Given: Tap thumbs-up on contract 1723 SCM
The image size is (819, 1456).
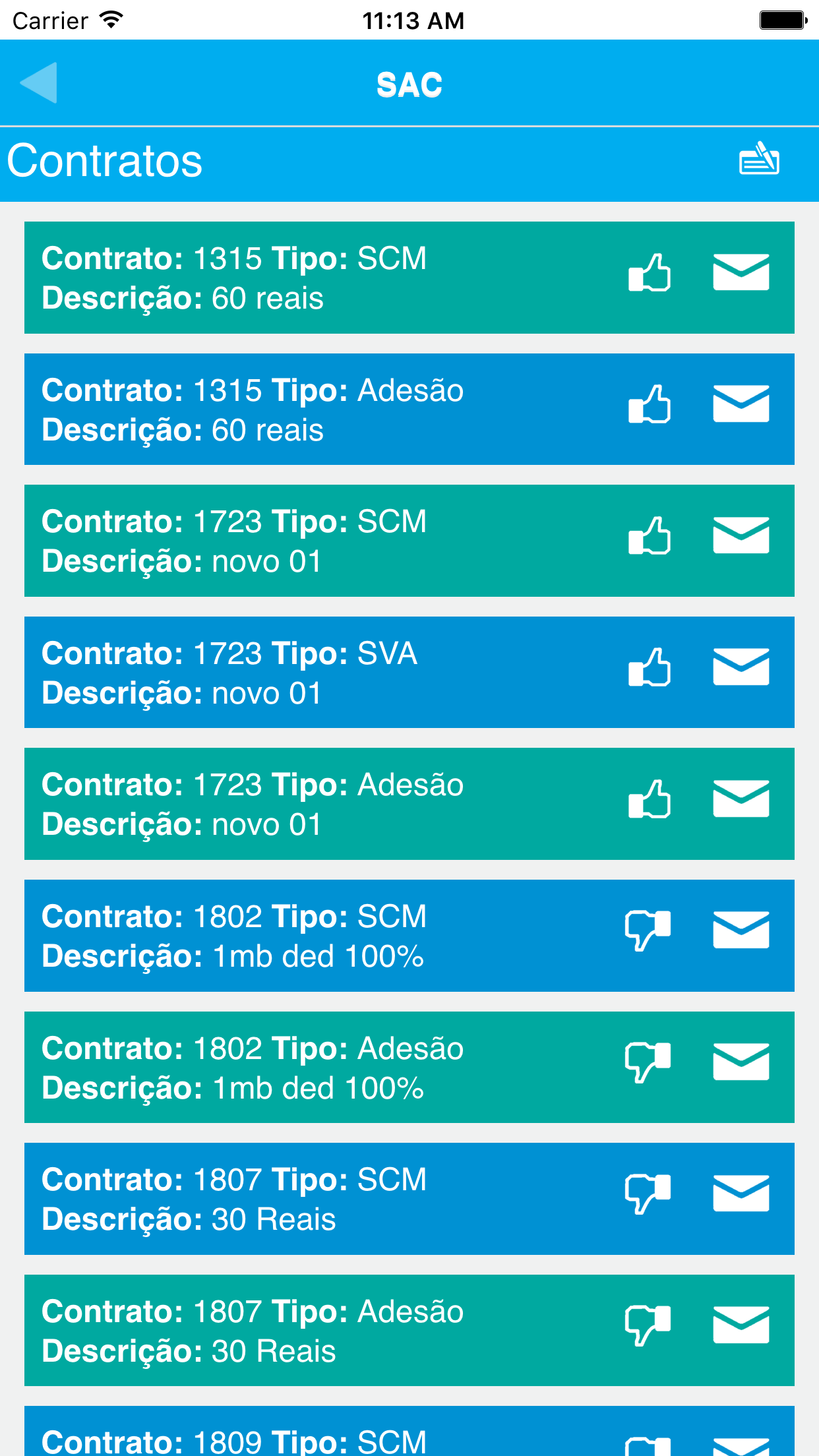Looking at the screenshot, I should pos(650,535).
